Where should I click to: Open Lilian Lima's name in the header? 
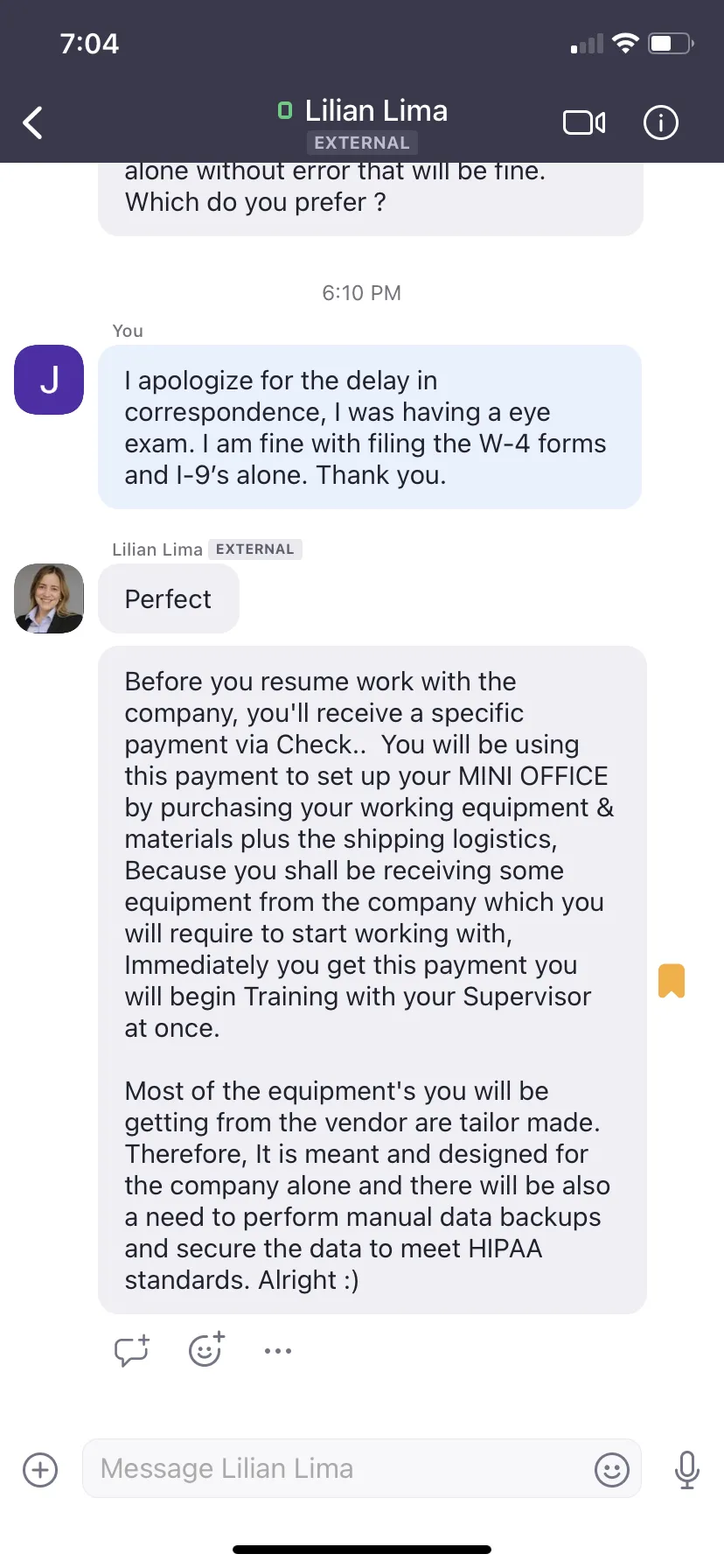pos(376,111)
